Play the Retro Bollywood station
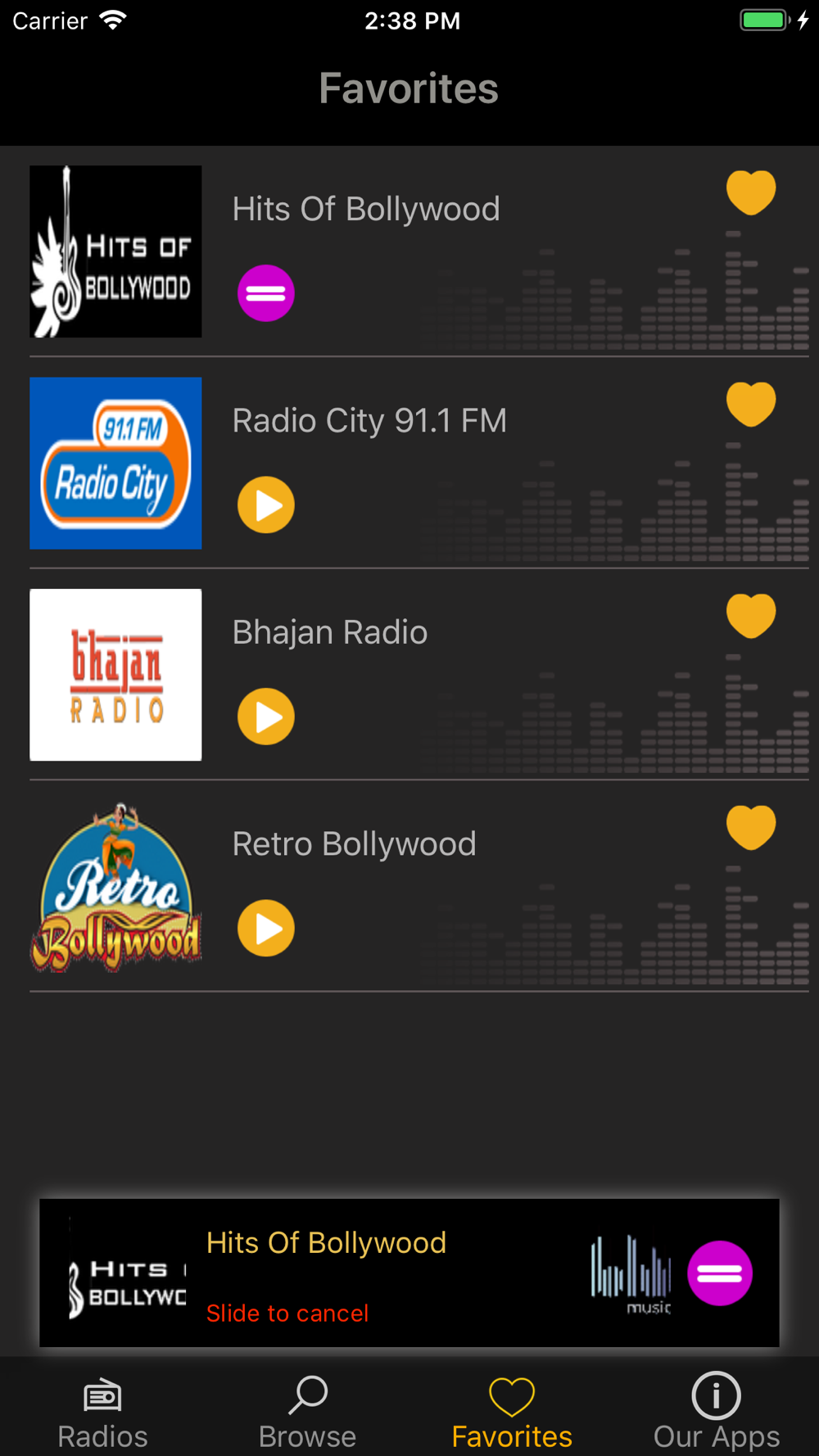The image size is (819, 1456). [265, 929]
